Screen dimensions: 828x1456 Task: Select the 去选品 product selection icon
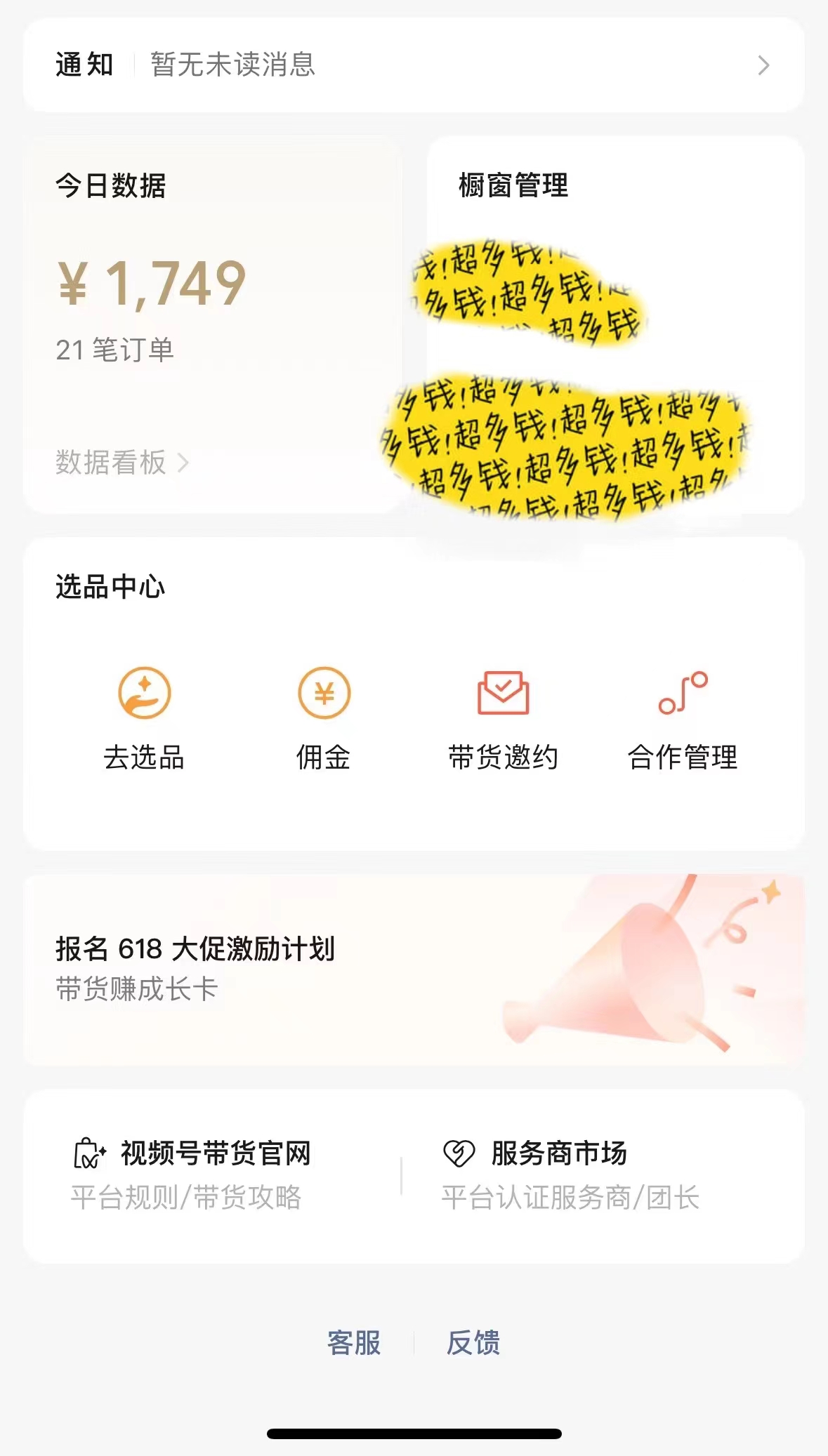[143, 693]
